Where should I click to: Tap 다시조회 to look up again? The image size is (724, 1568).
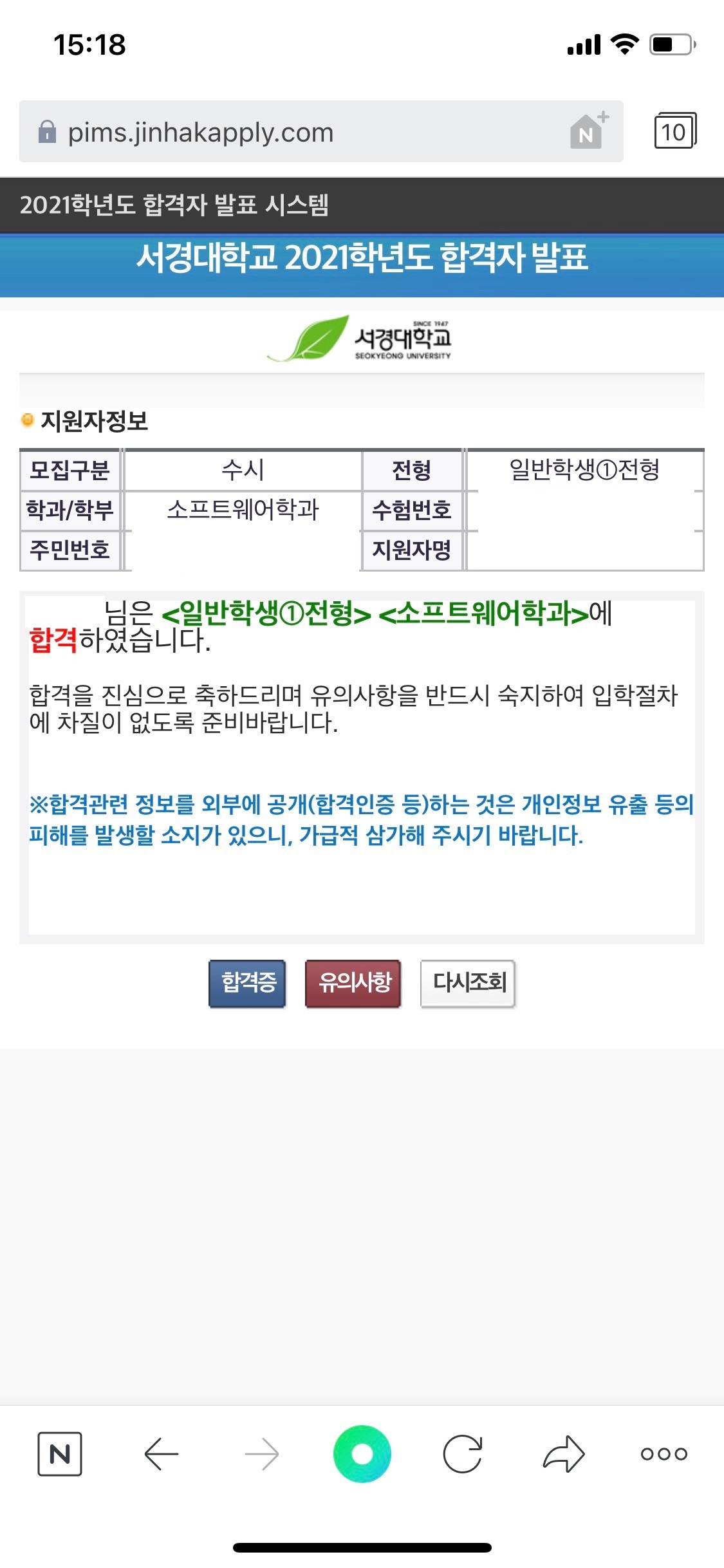point(469,983)
